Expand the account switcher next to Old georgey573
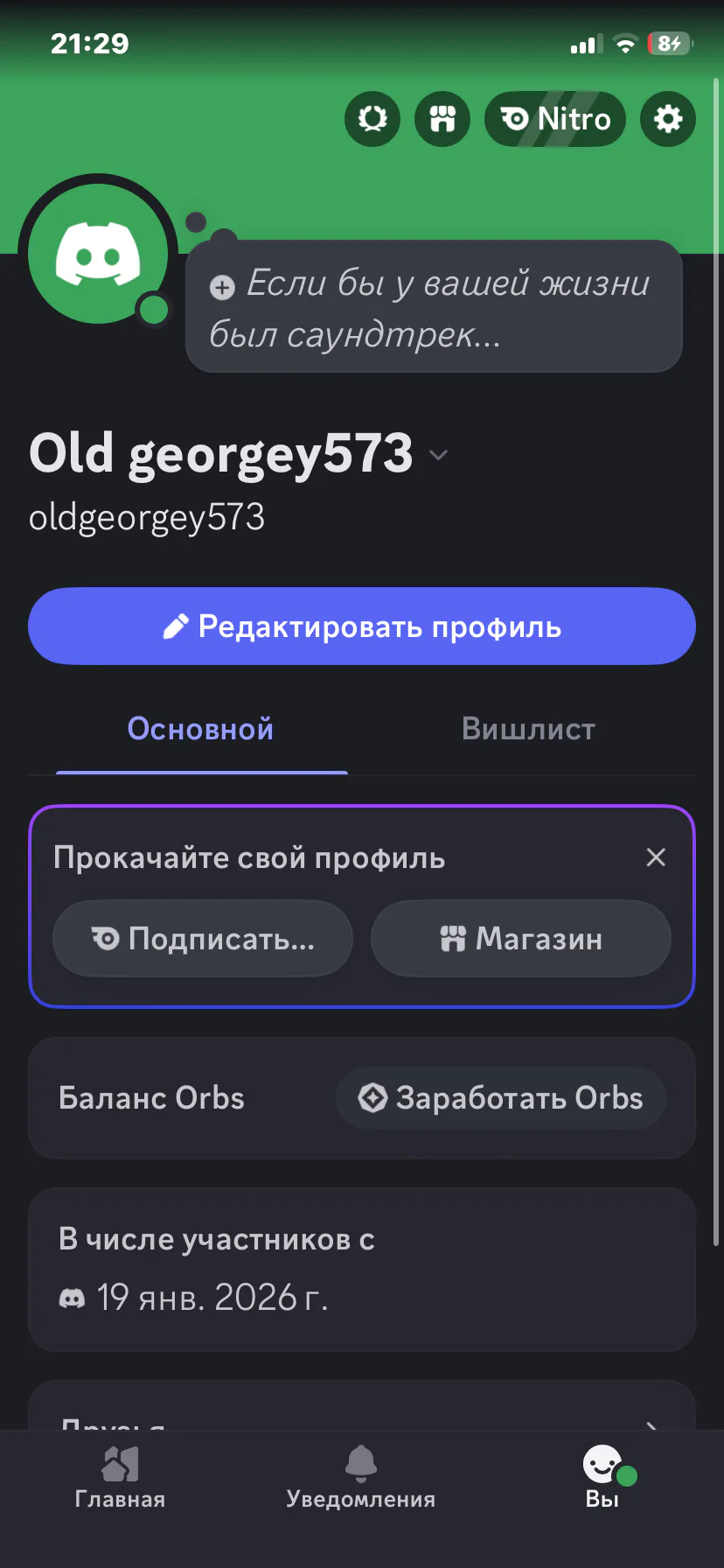Screen dimensions: 724x1568 [x=438, y=455]
